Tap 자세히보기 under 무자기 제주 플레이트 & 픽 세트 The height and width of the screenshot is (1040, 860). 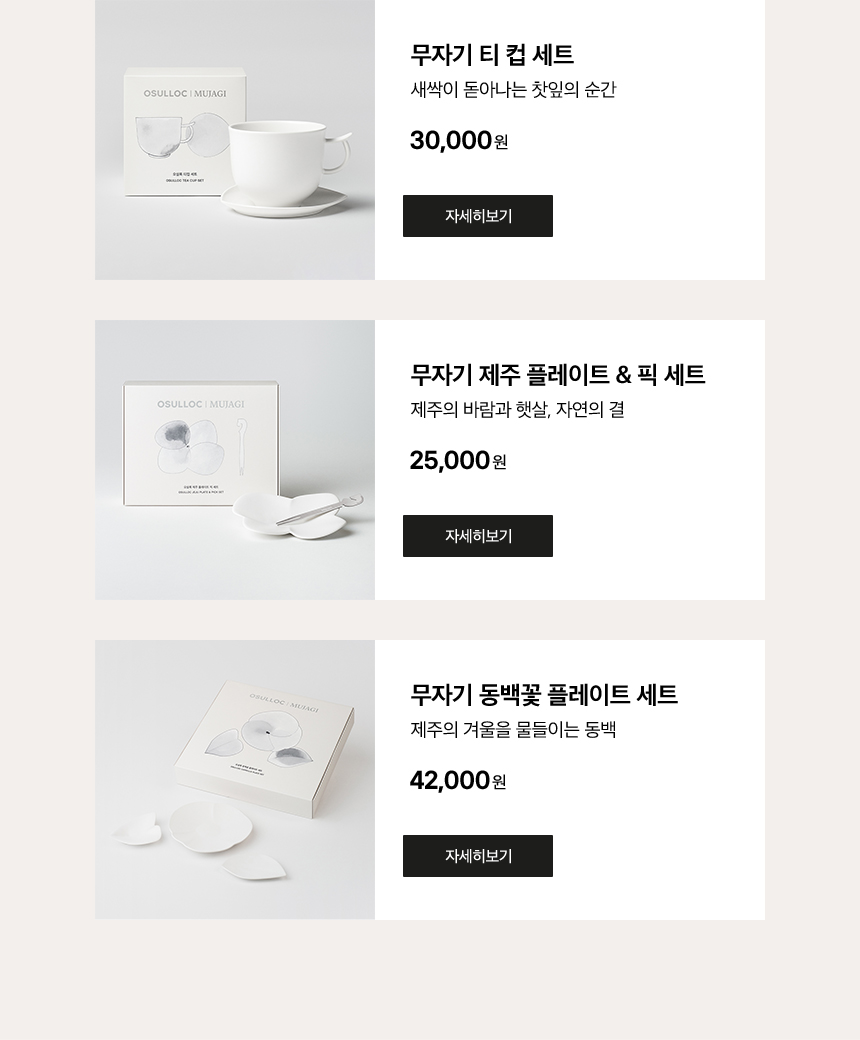coord(477,536)
